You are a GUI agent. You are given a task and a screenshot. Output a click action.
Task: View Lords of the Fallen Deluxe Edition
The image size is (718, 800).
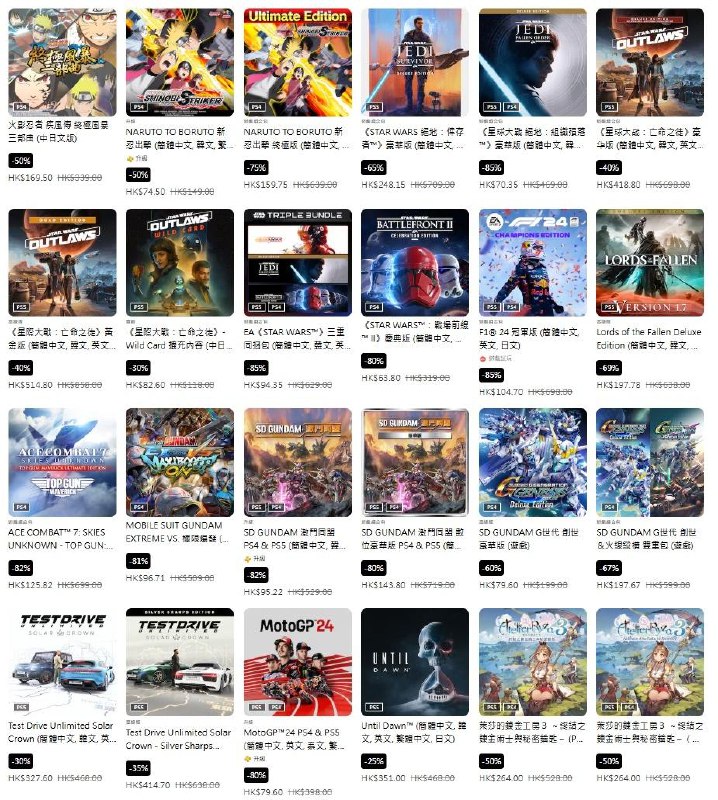650,262
